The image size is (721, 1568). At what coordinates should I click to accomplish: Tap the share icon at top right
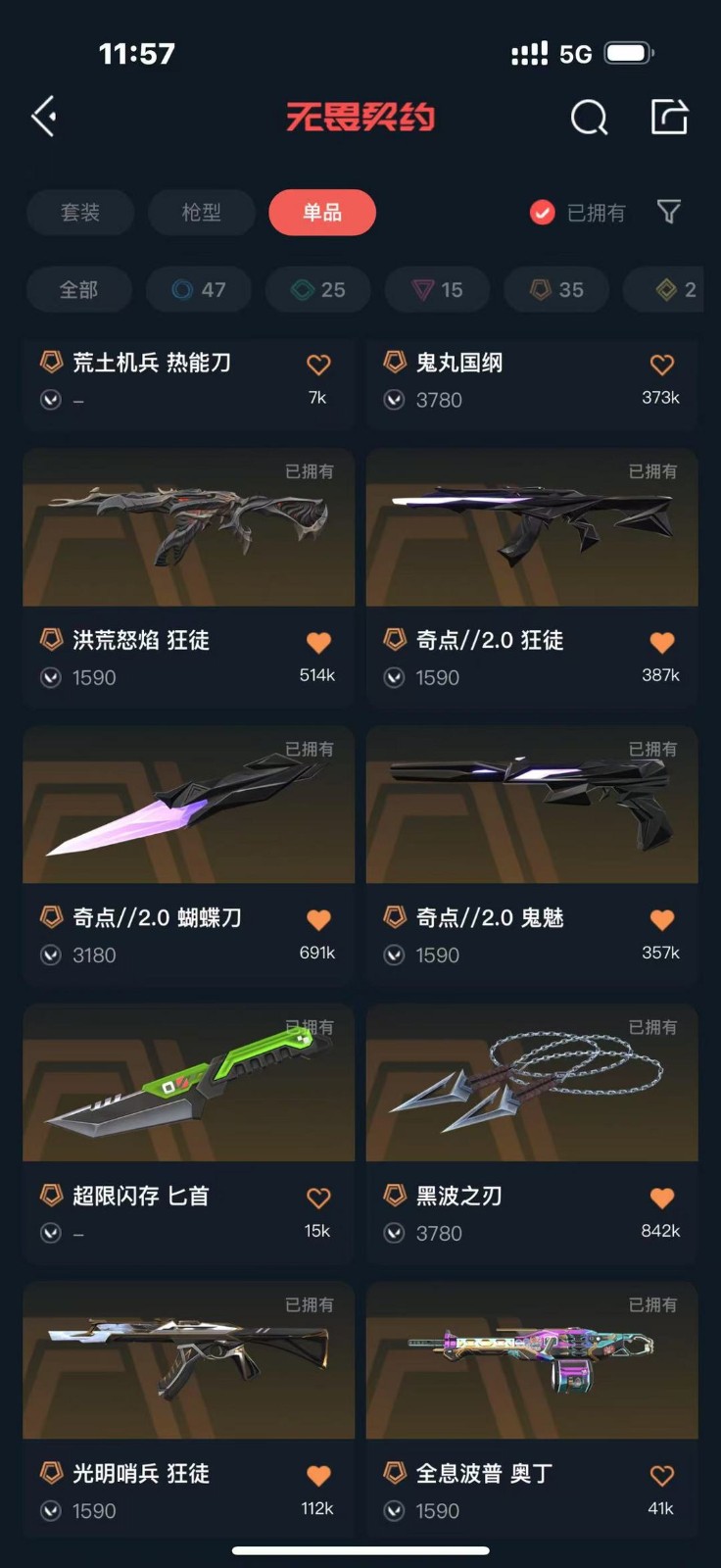tap(670, 117)
